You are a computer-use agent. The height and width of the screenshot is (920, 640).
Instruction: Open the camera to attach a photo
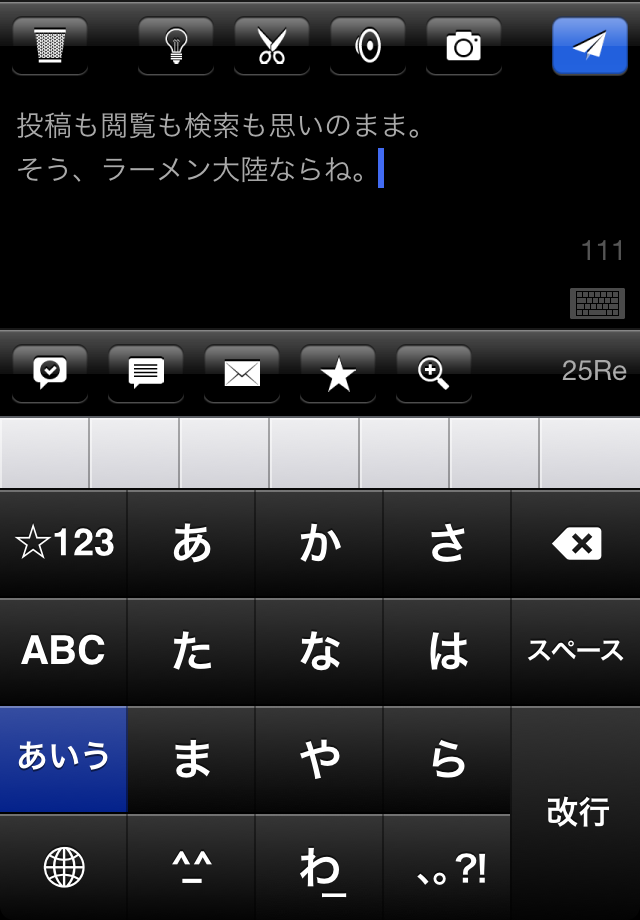point(463,45)
